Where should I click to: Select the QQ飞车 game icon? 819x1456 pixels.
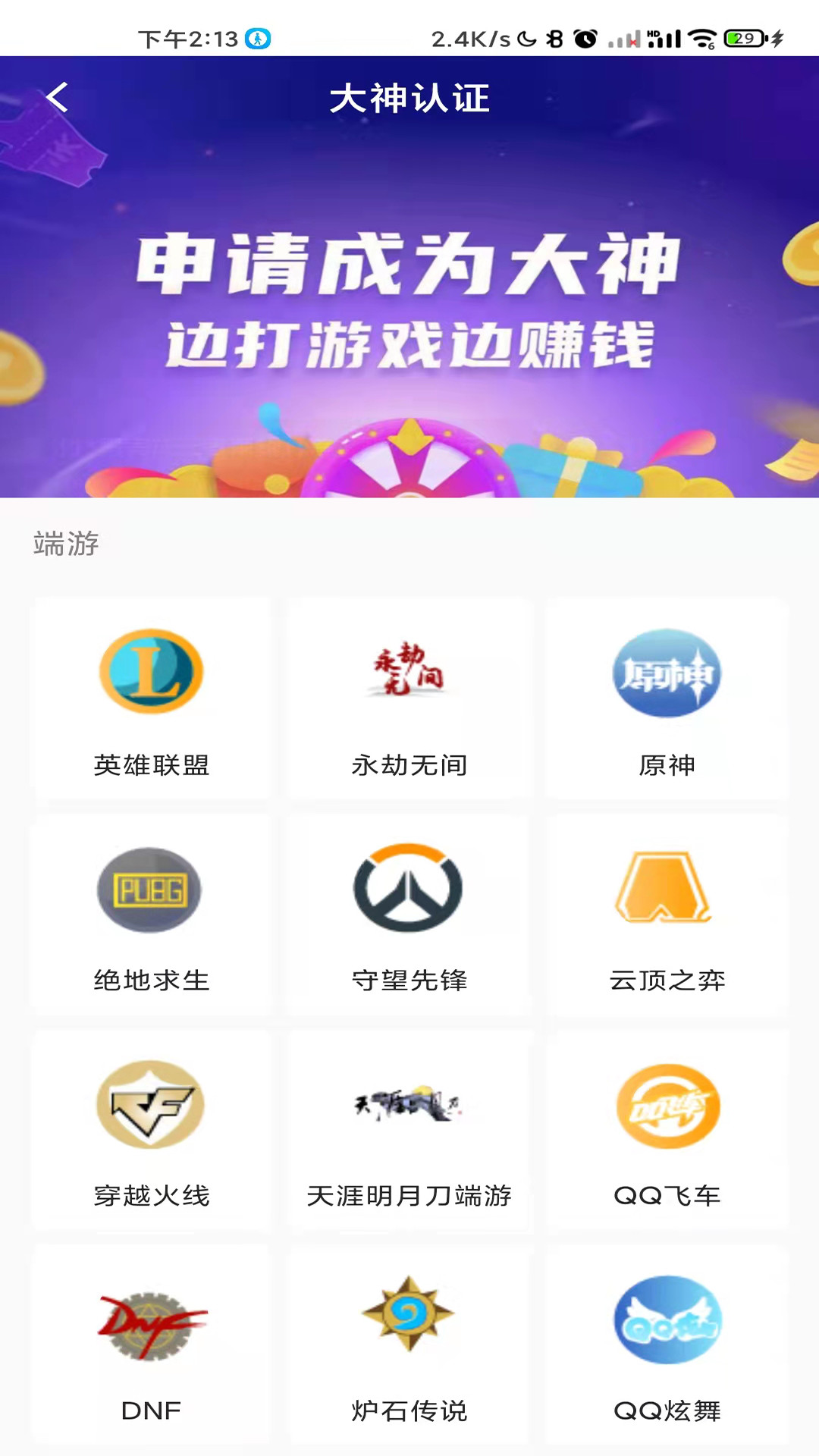(665, 1106)
